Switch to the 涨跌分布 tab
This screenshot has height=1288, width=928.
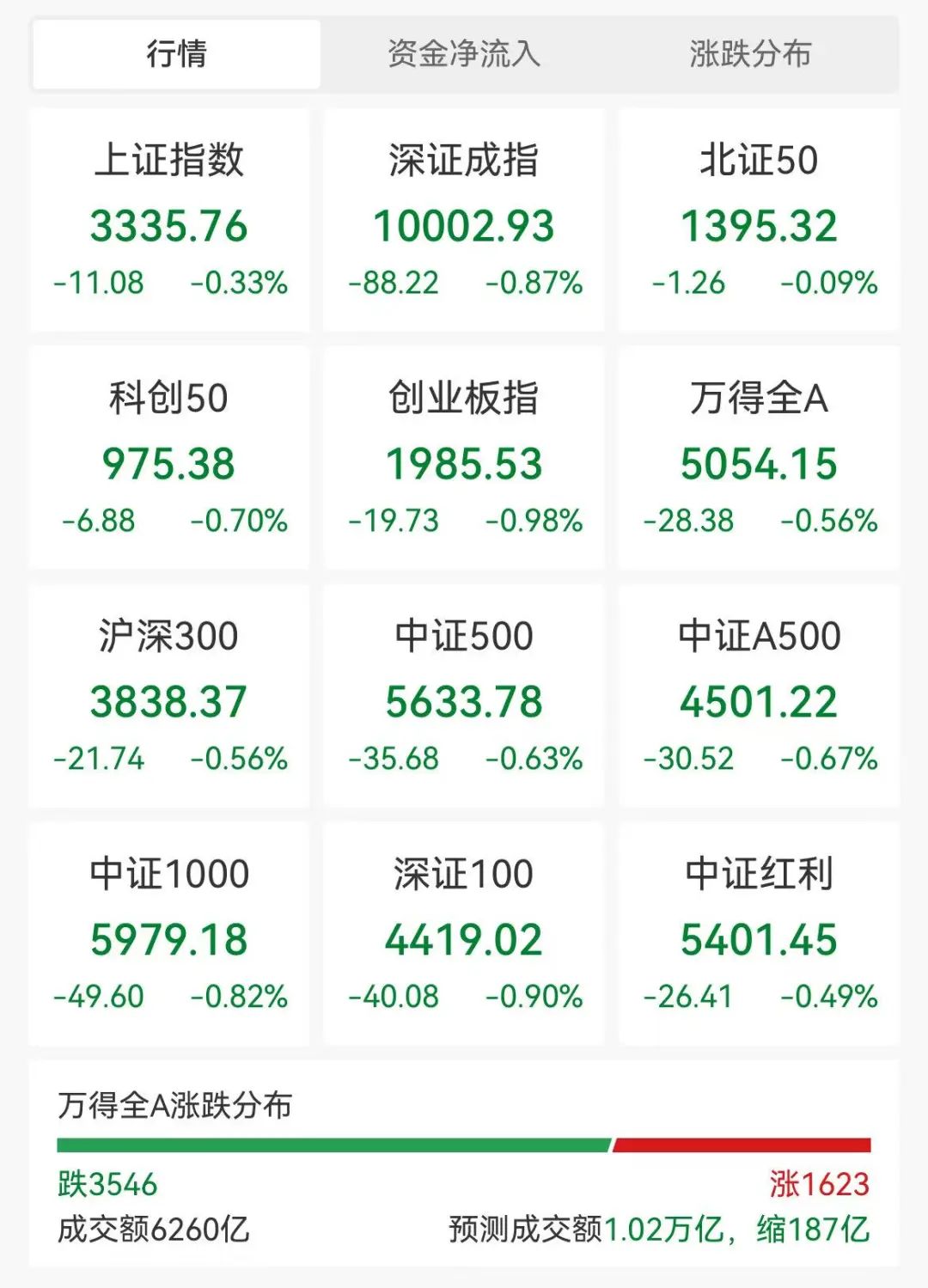tap(750, 54)
